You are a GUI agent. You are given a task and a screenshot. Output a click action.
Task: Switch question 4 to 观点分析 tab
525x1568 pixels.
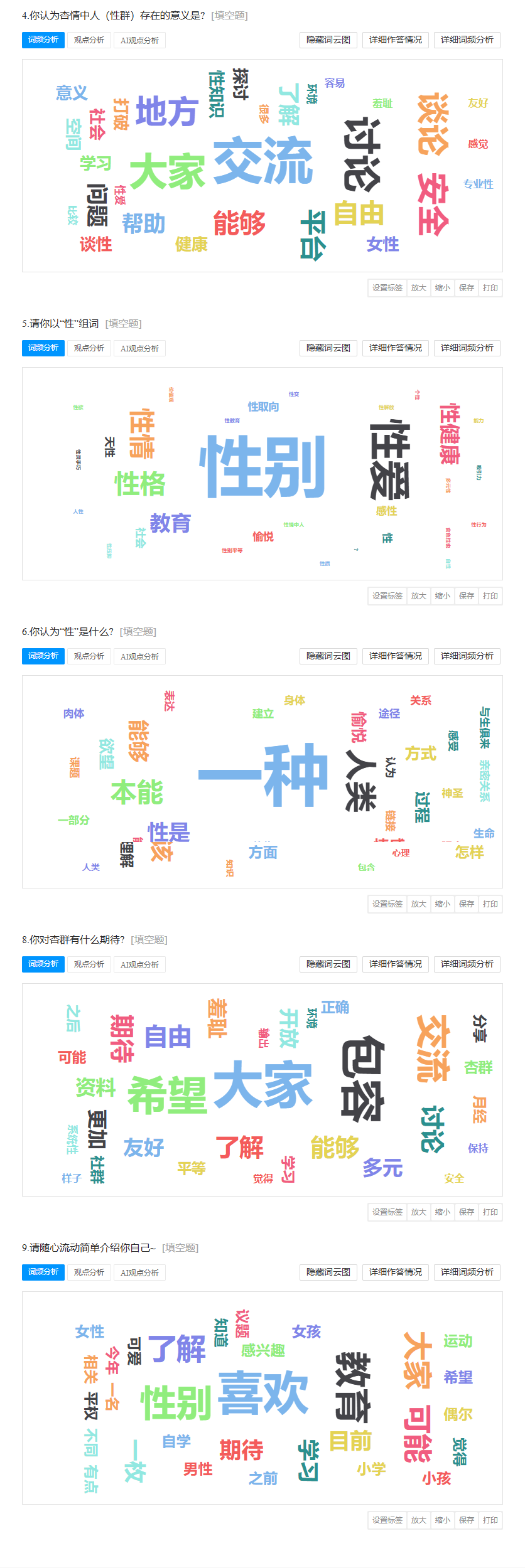(x=89, y=40)
